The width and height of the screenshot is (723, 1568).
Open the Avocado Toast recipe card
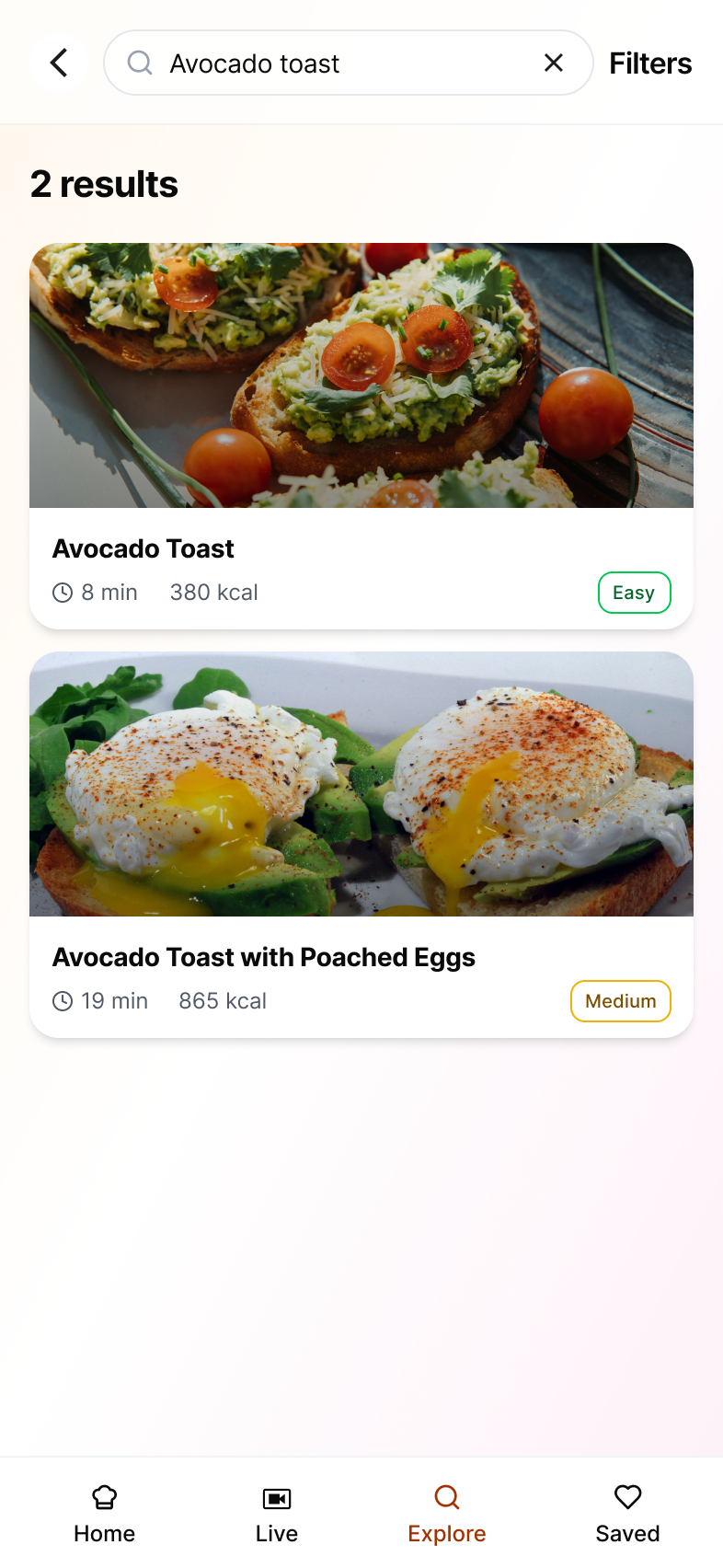[361, 435]
